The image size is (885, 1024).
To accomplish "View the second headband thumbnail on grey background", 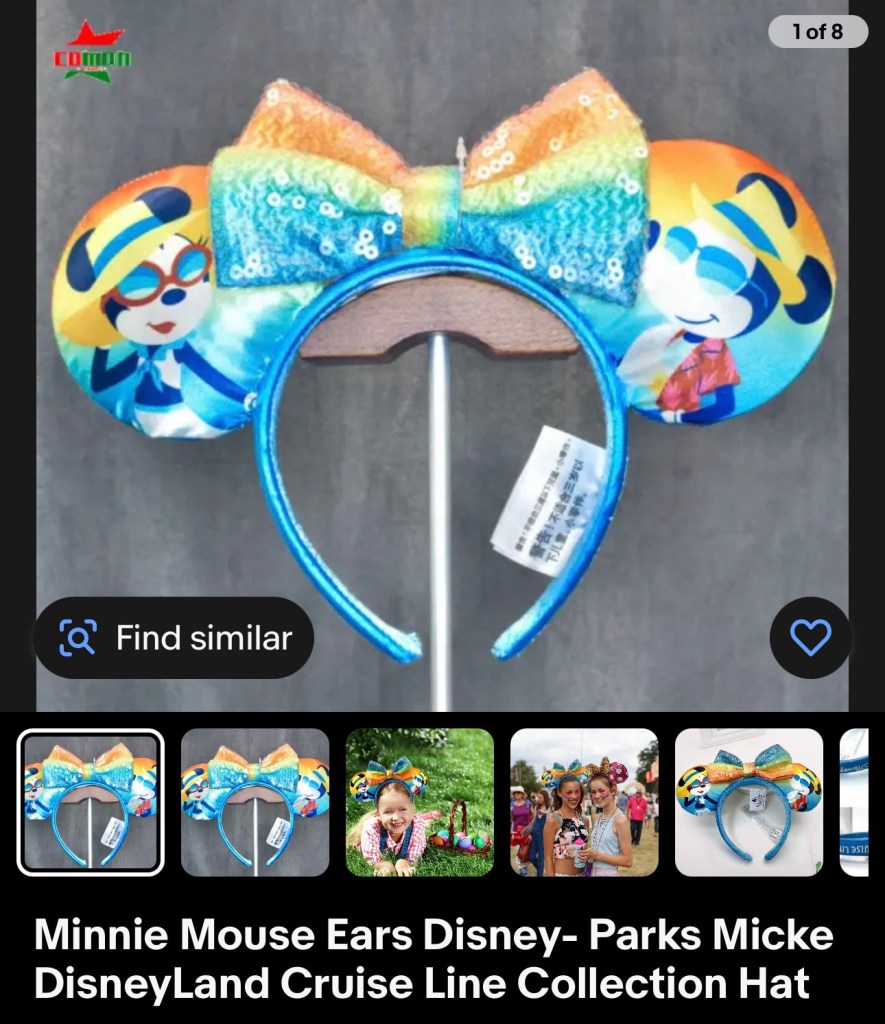I will coord(255,802).
